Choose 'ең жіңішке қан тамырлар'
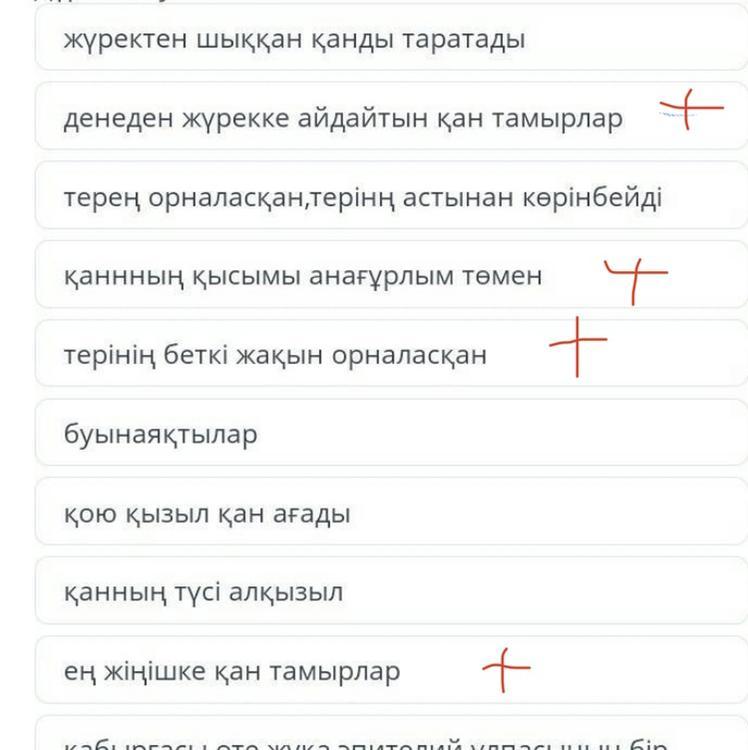748x750 pixels. [391, 670]
